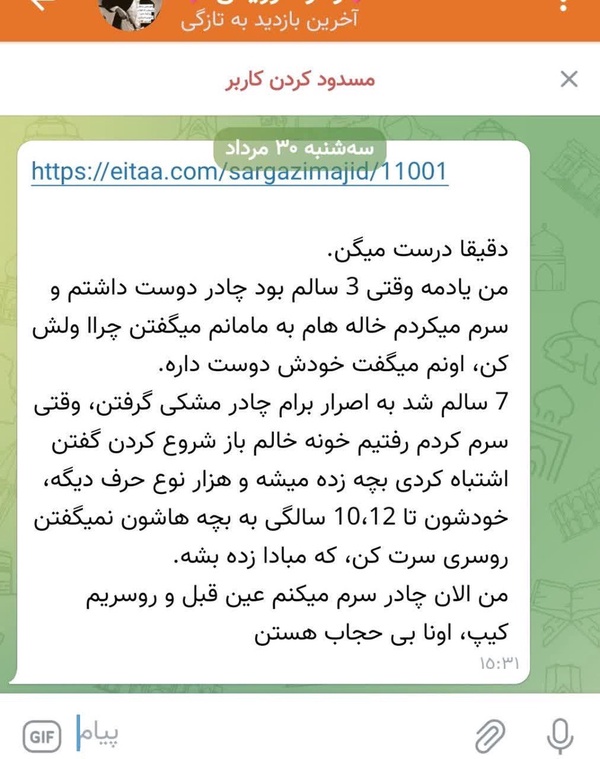Open the three-dot overflow menu
This screenshot has height=759, width=600.
coord(563,6)
